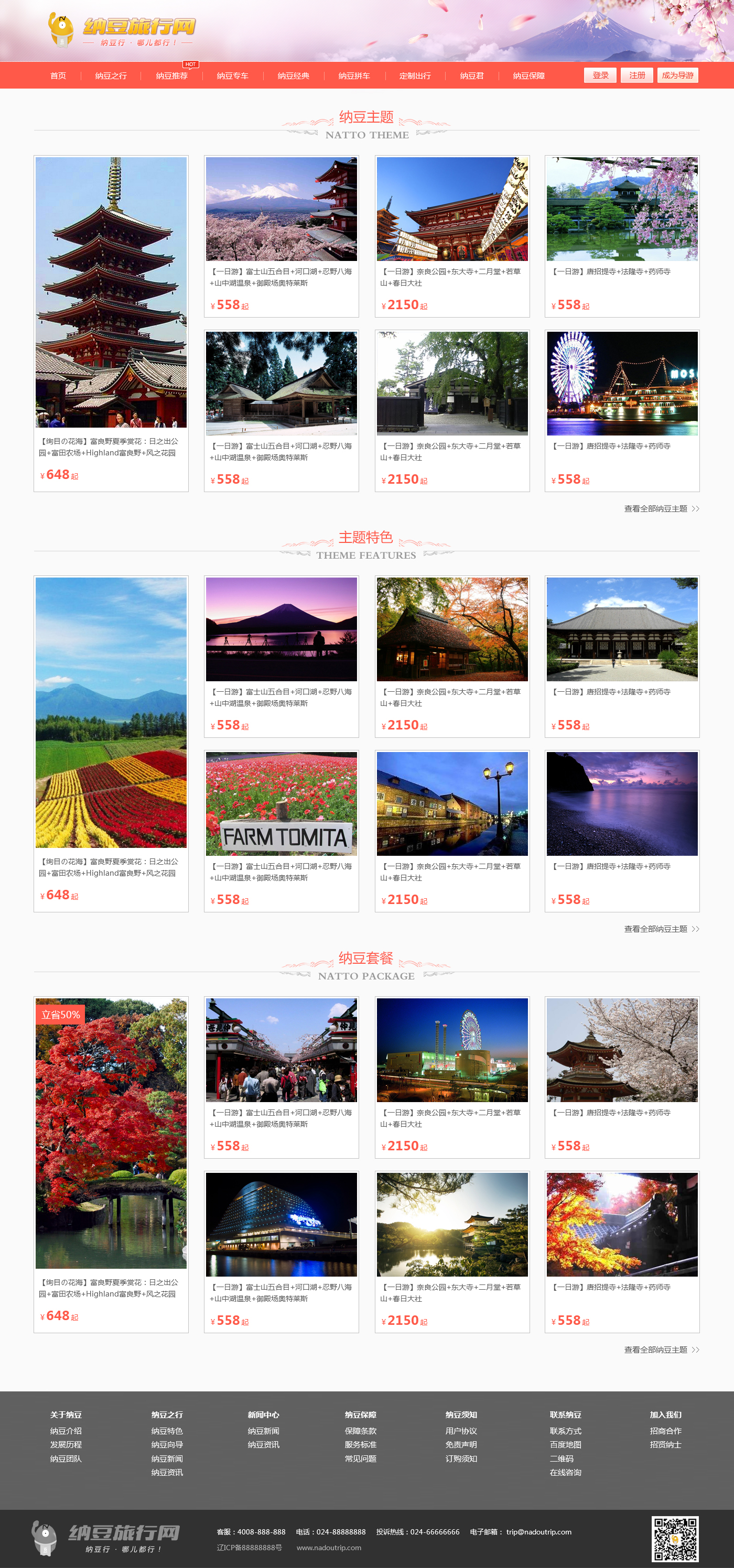Click the FARM TOMITA flower field thumbnail
Image resolution: width=734 pixels, height=1568 pixels.
click(x=282, y=802)
